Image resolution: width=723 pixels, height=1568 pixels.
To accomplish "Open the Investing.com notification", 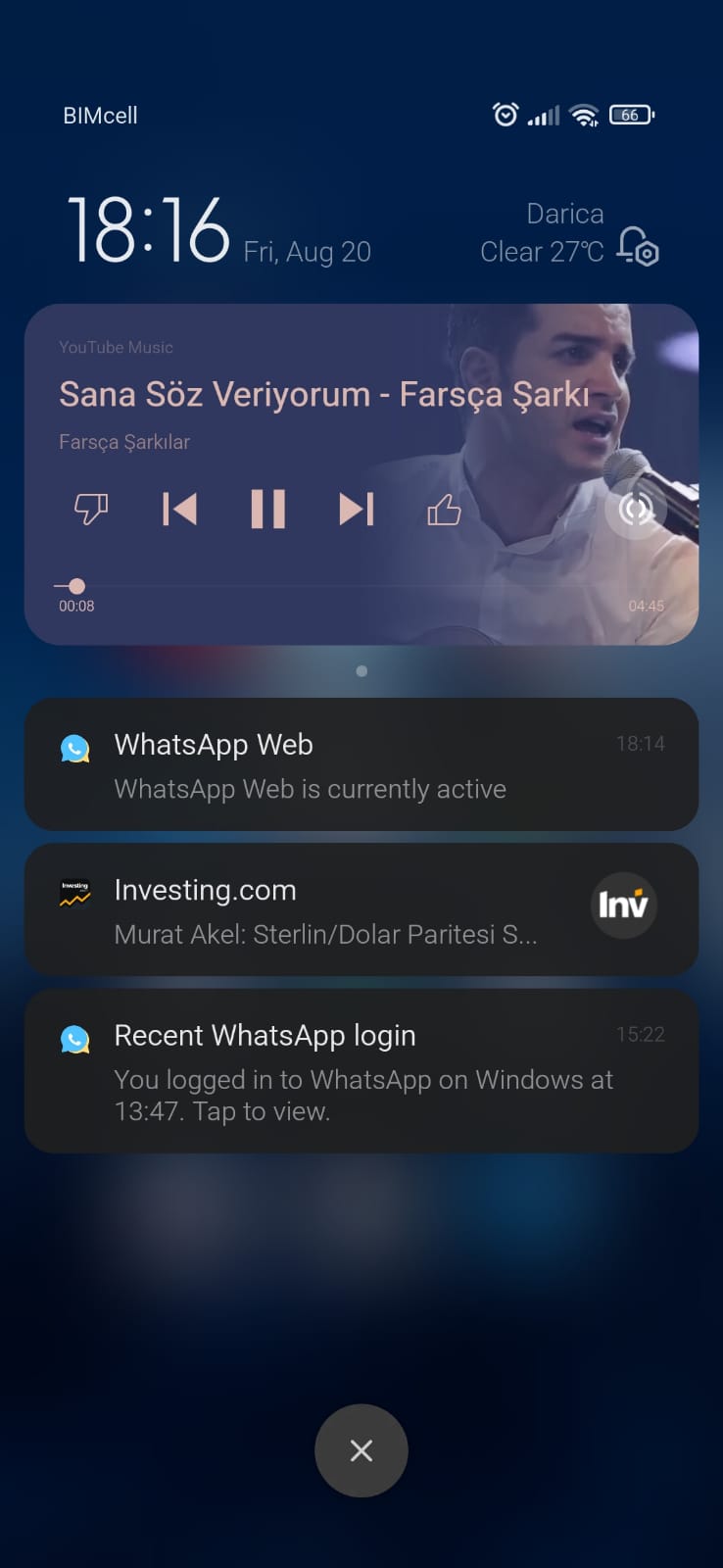I will point(361,909).
